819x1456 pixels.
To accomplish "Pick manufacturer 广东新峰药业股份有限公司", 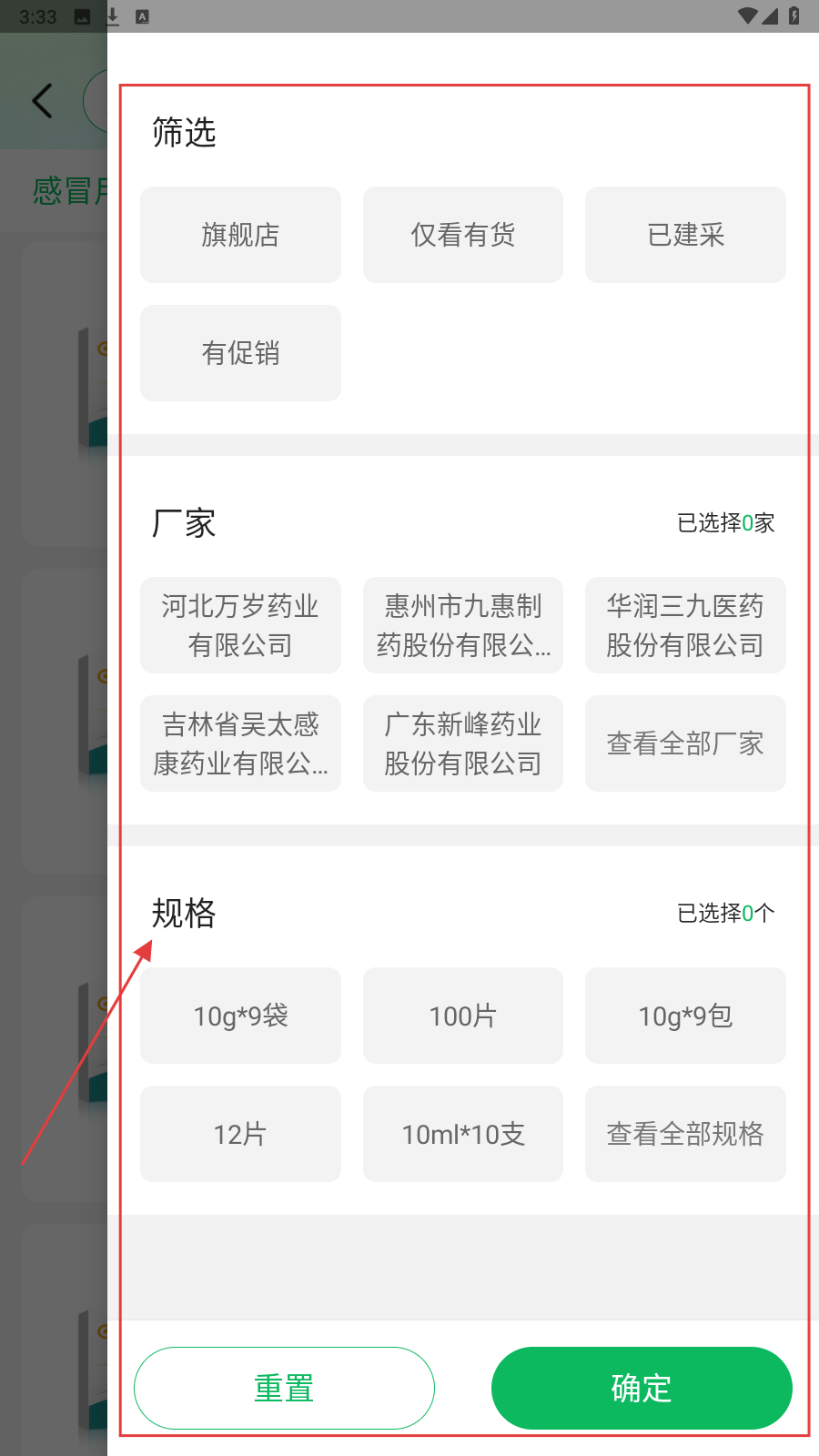I will point(462,743).
